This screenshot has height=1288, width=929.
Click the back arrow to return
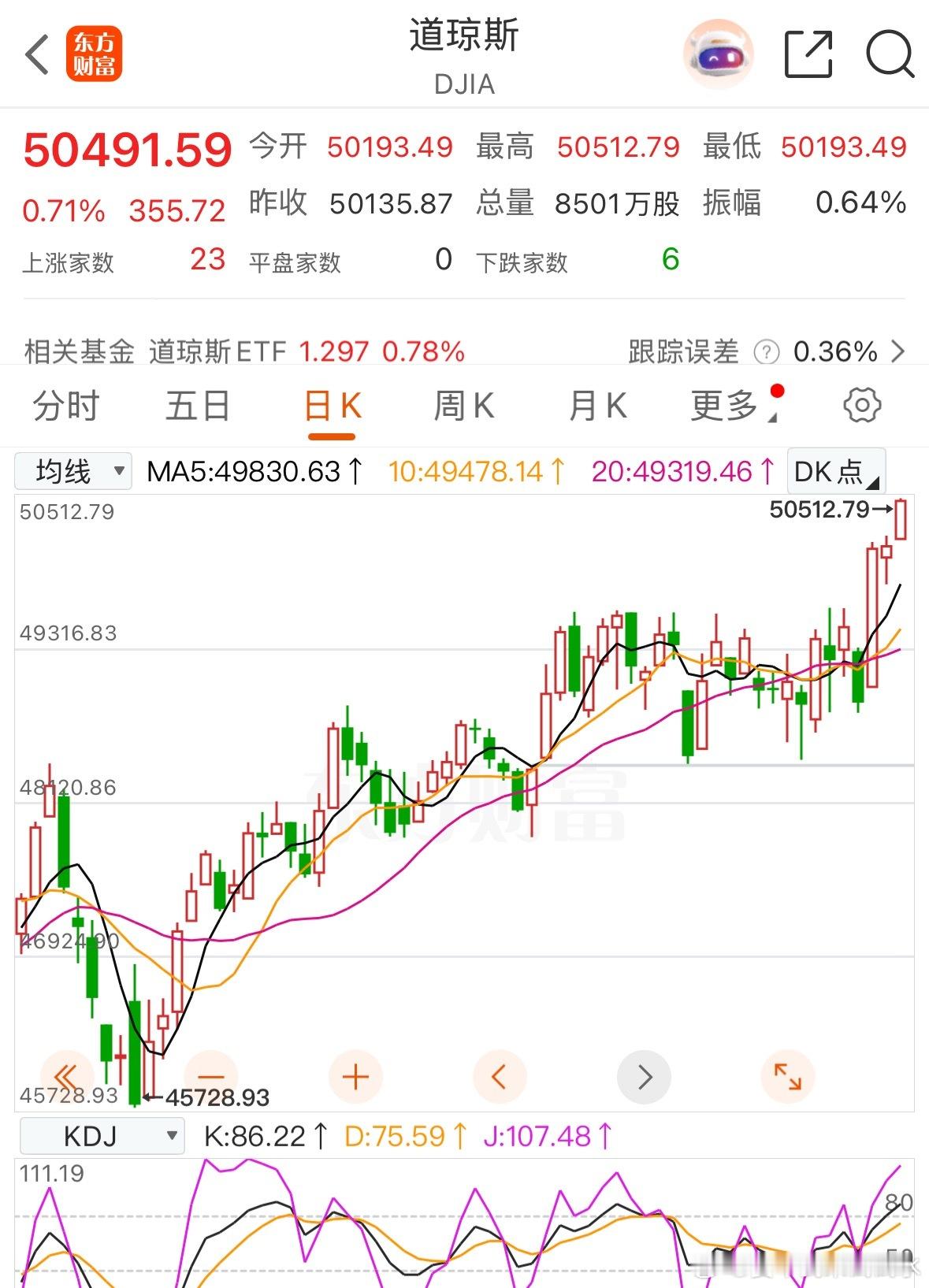coord(37,52)
